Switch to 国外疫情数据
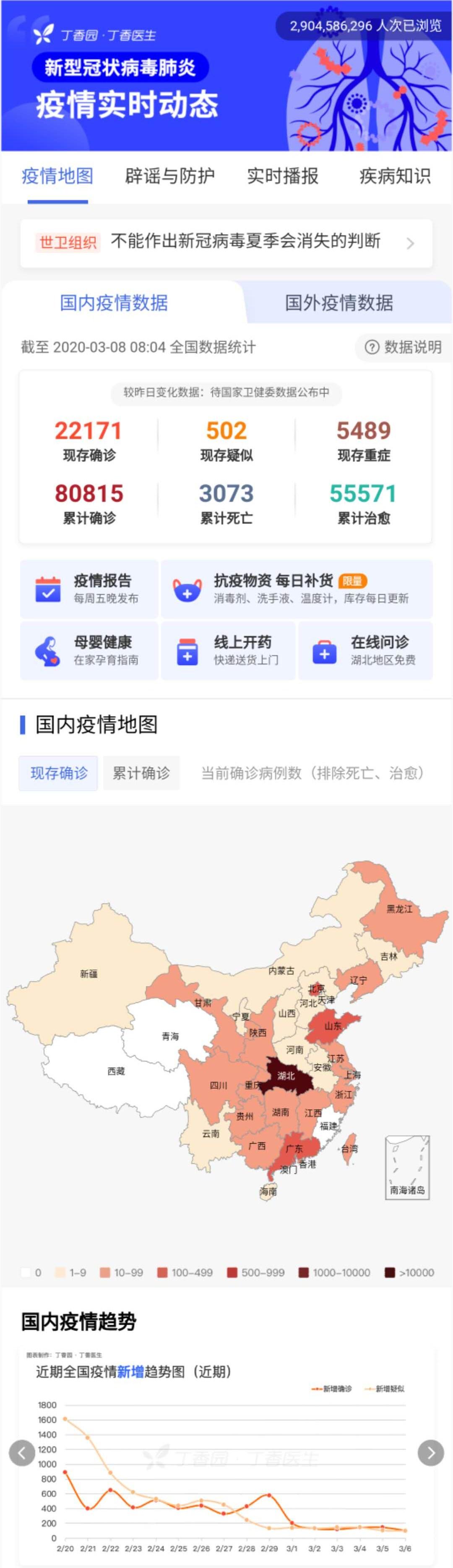The height and width of the screenshot is (1568, 453). (339, 303)
